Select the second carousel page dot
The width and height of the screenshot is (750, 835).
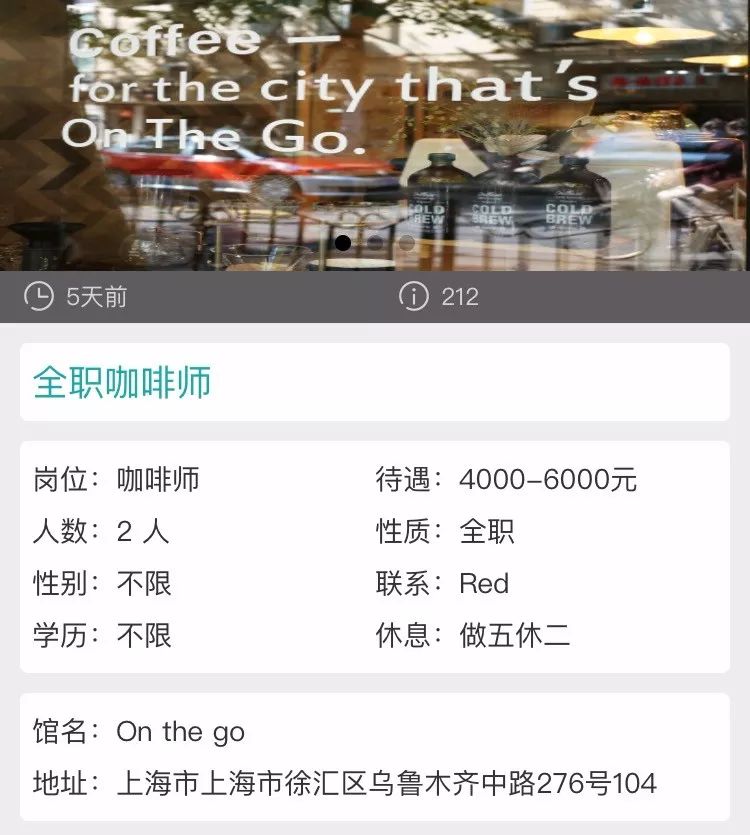(x=375, y=242)
